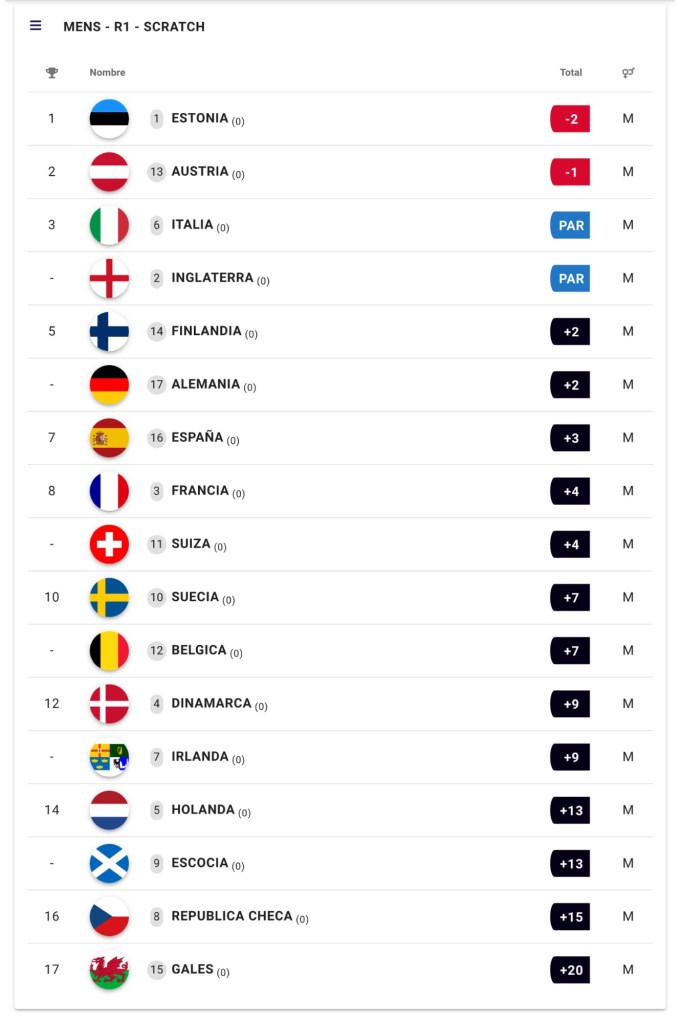Open the Belgica row

199,650
